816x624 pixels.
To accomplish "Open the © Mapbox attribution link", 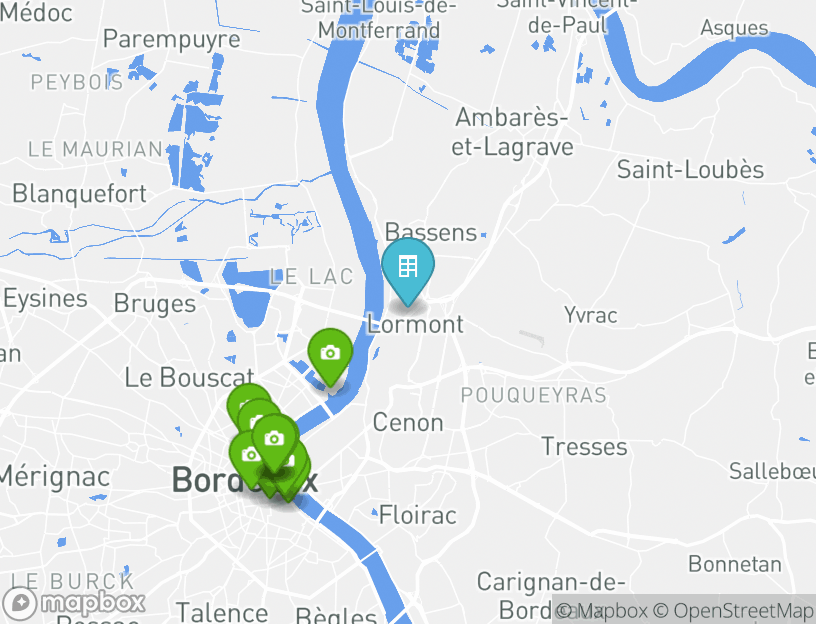I will pyautogui.click(x=603, y=610).
